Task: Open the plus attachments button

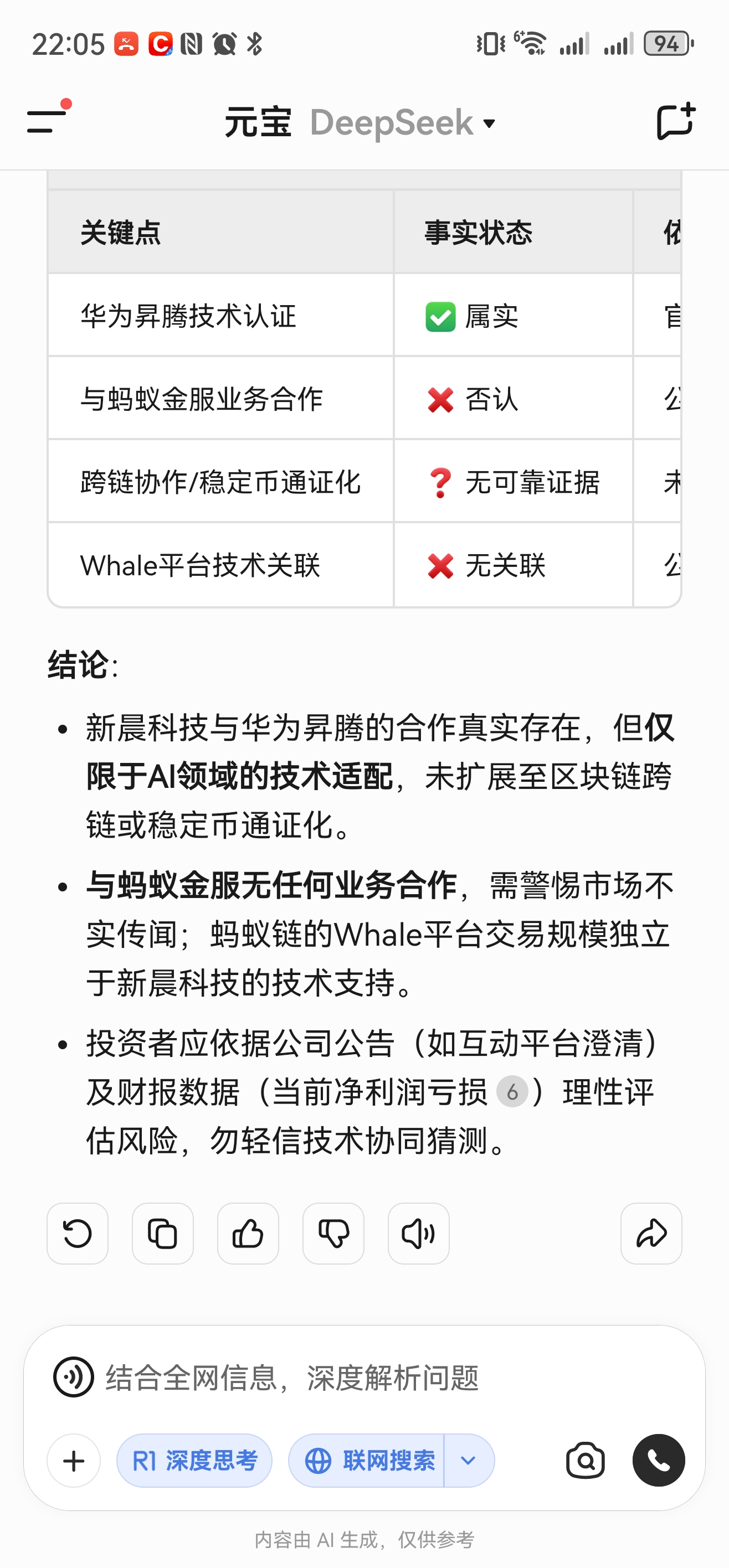Action: pyautogui.click(x=74, y=1460)
